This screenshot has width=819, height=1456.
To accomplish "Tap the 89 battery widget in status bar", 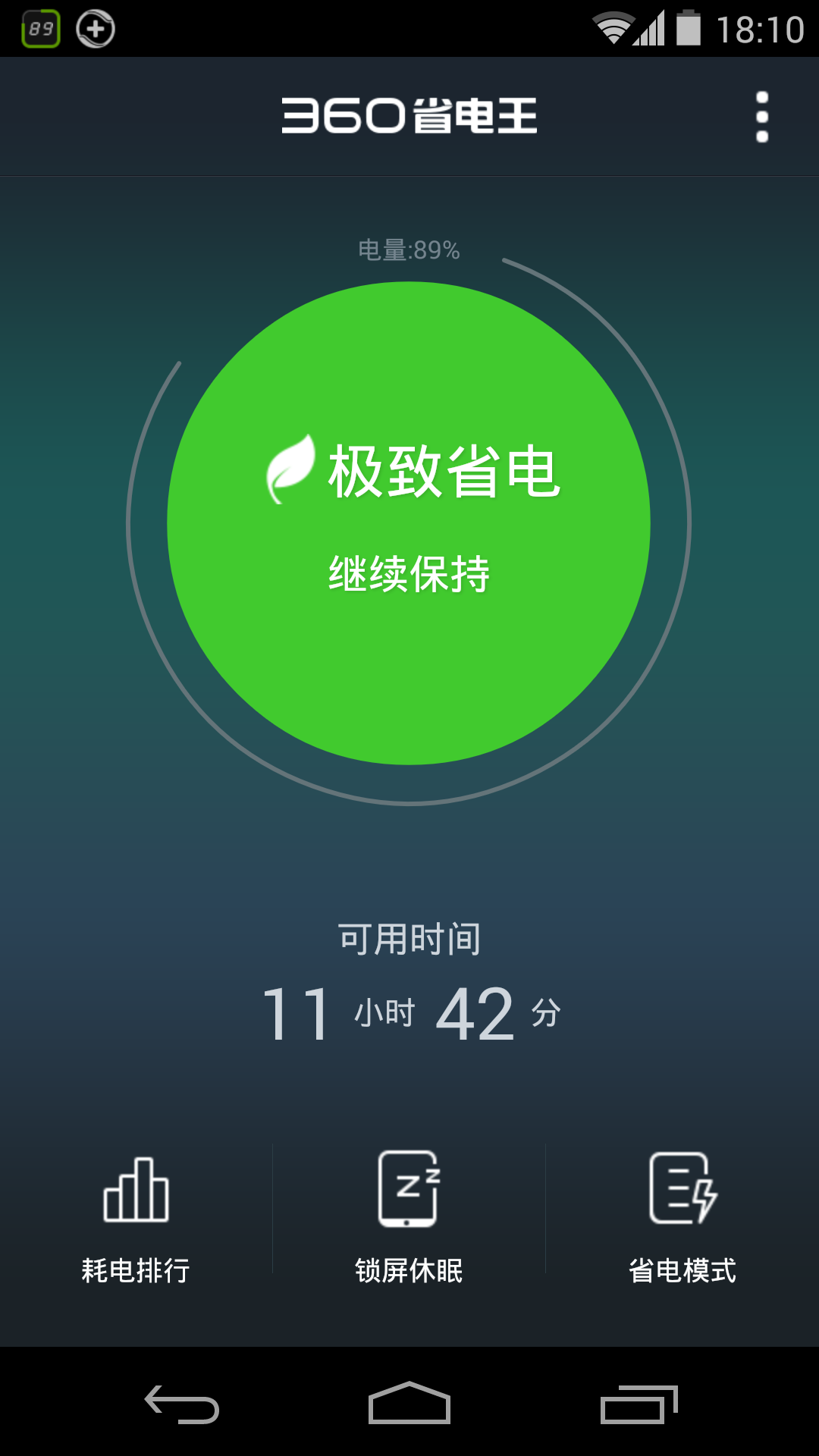I will (x=42, y=29).
